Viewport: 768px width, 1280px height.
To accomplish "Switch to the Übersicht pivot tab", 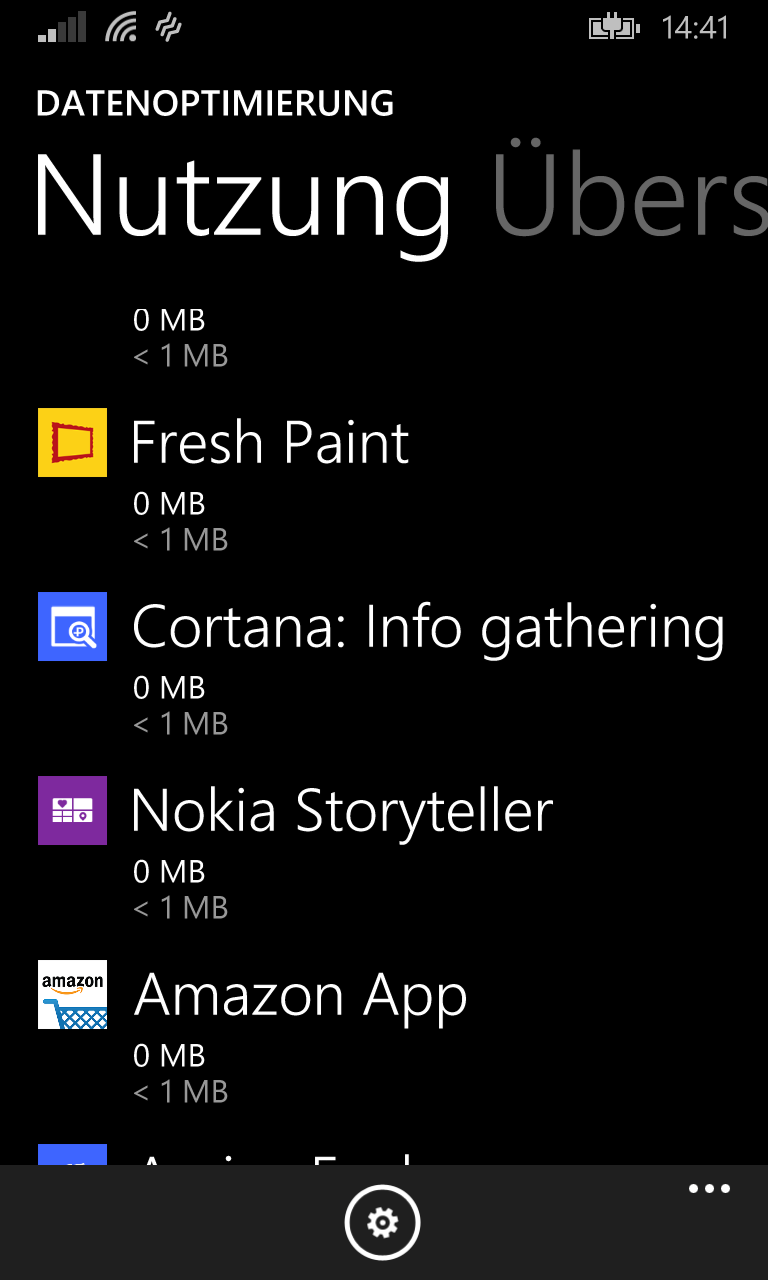I will point(630,195).
